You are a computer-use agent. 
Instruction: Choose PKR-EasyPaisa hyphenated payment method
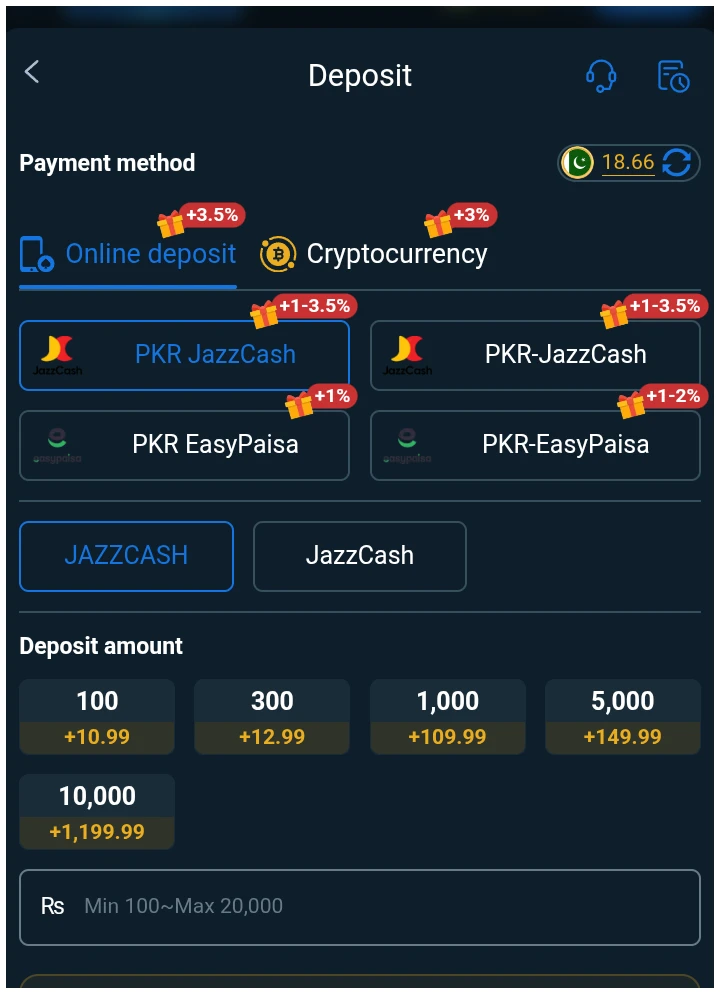click(535, 444)
